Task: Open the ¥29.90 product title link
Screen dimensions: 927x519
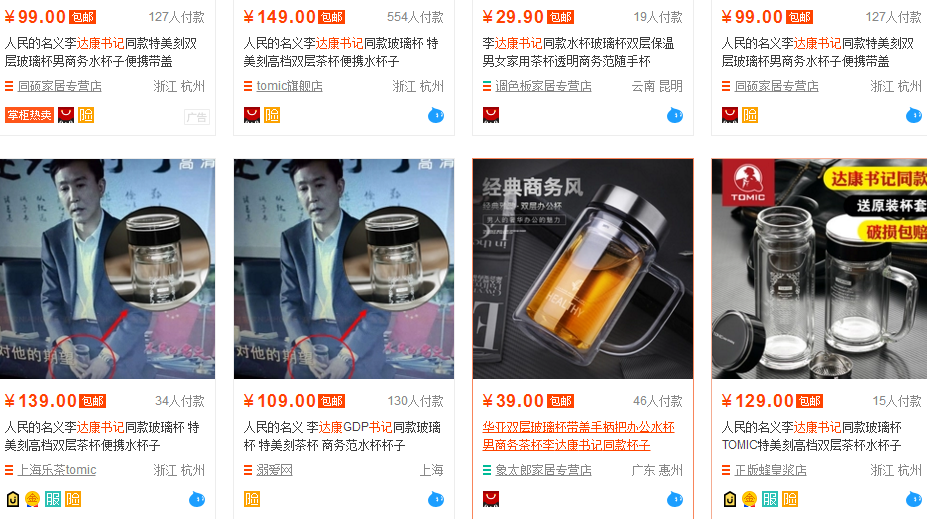Action: tap(578, 52)
